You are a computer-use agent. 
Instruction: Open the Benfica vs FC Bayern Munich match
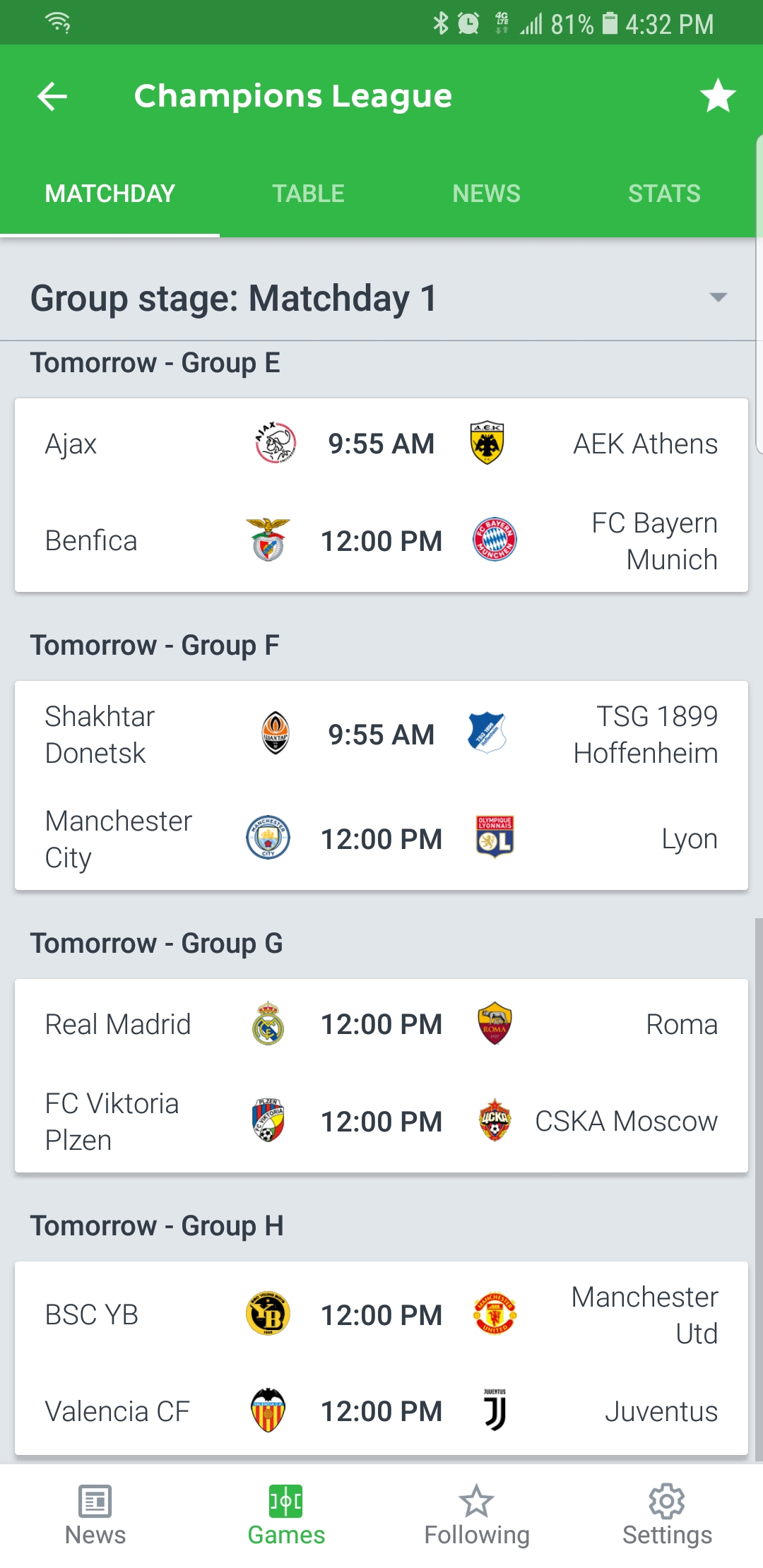pyautogui.click(x=381, y=541)
